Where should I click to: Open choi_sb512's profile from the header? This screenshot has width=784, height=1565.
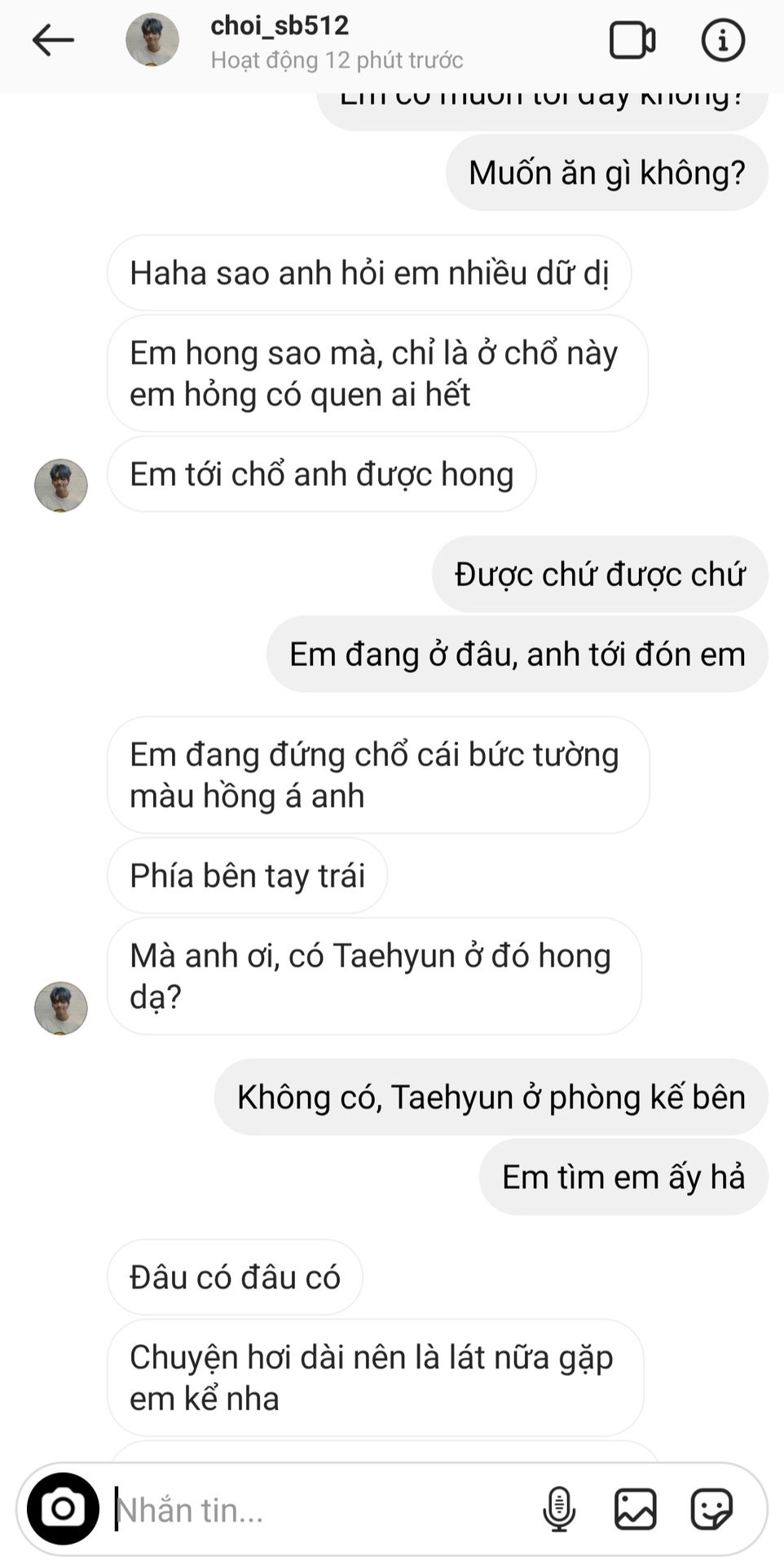pyautogui.click(x=279, y=40)
